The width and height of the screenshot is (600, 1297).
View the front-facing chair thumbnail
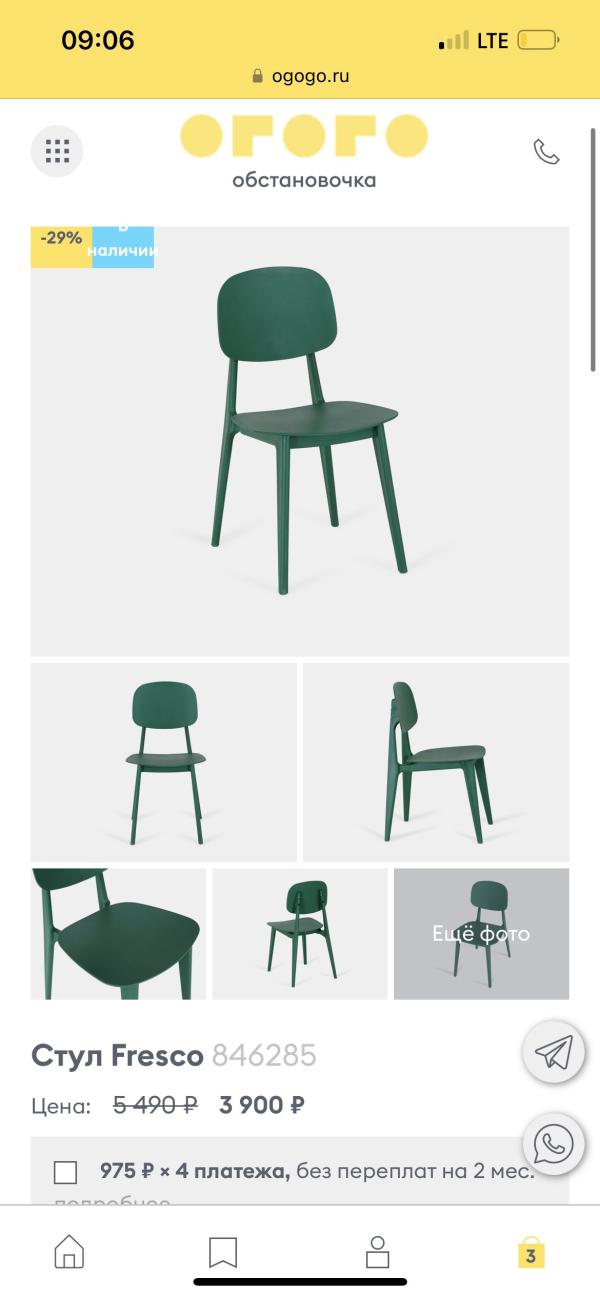pyautogui.click(x=164, y=761)
